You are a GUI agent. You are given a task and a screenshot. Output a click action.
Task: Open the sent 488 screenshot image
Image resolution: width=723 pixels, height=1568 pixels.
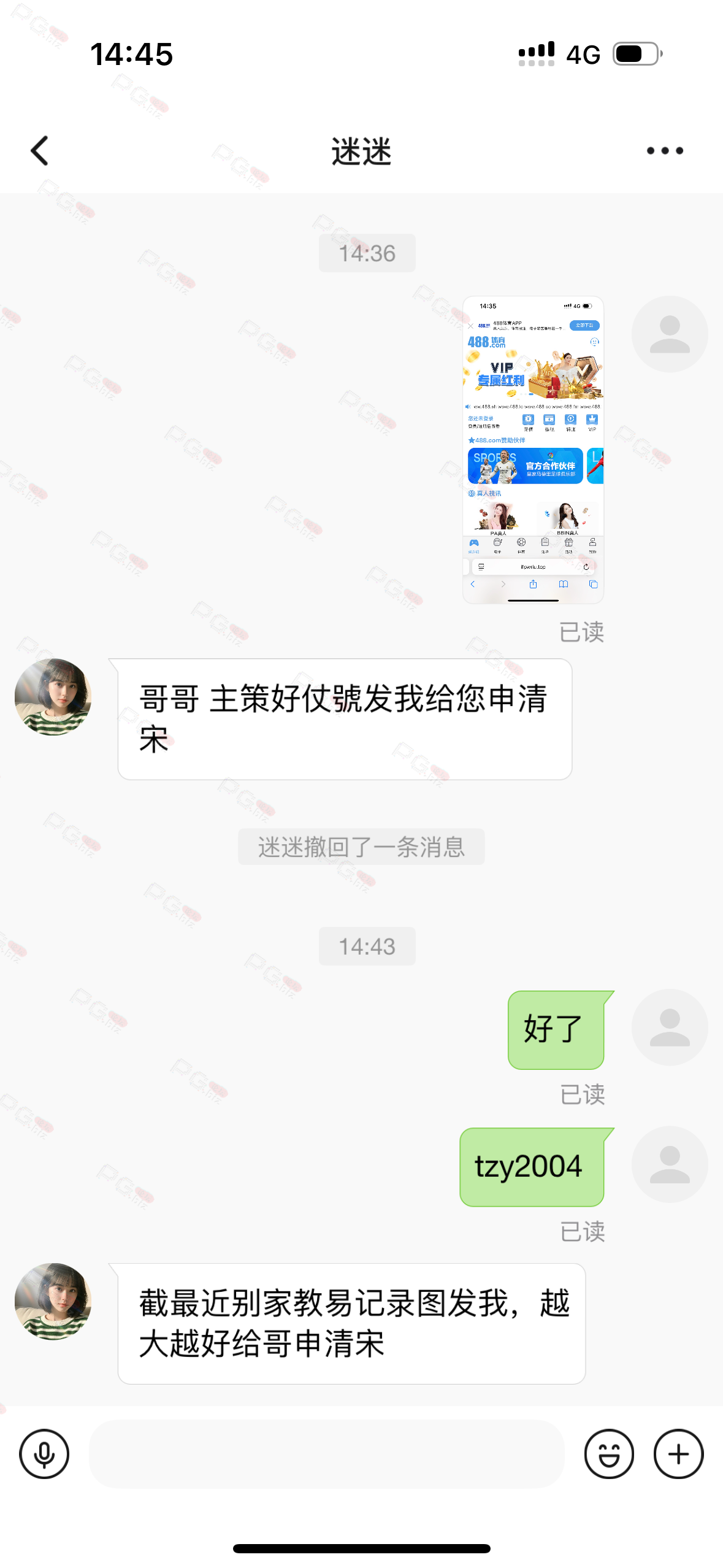(533, 450)
